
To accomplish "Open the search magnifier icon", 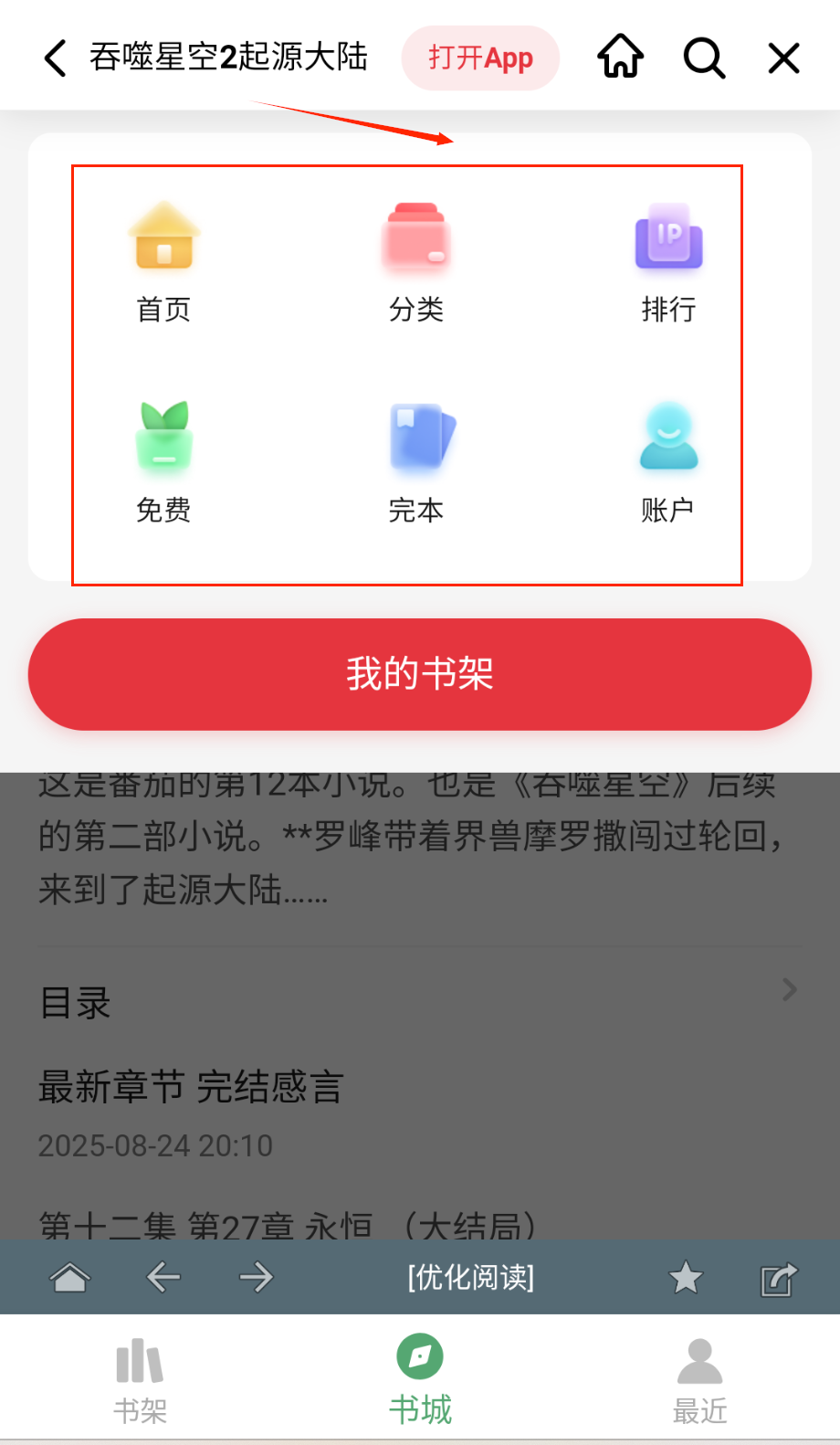I will click(704, 58).
